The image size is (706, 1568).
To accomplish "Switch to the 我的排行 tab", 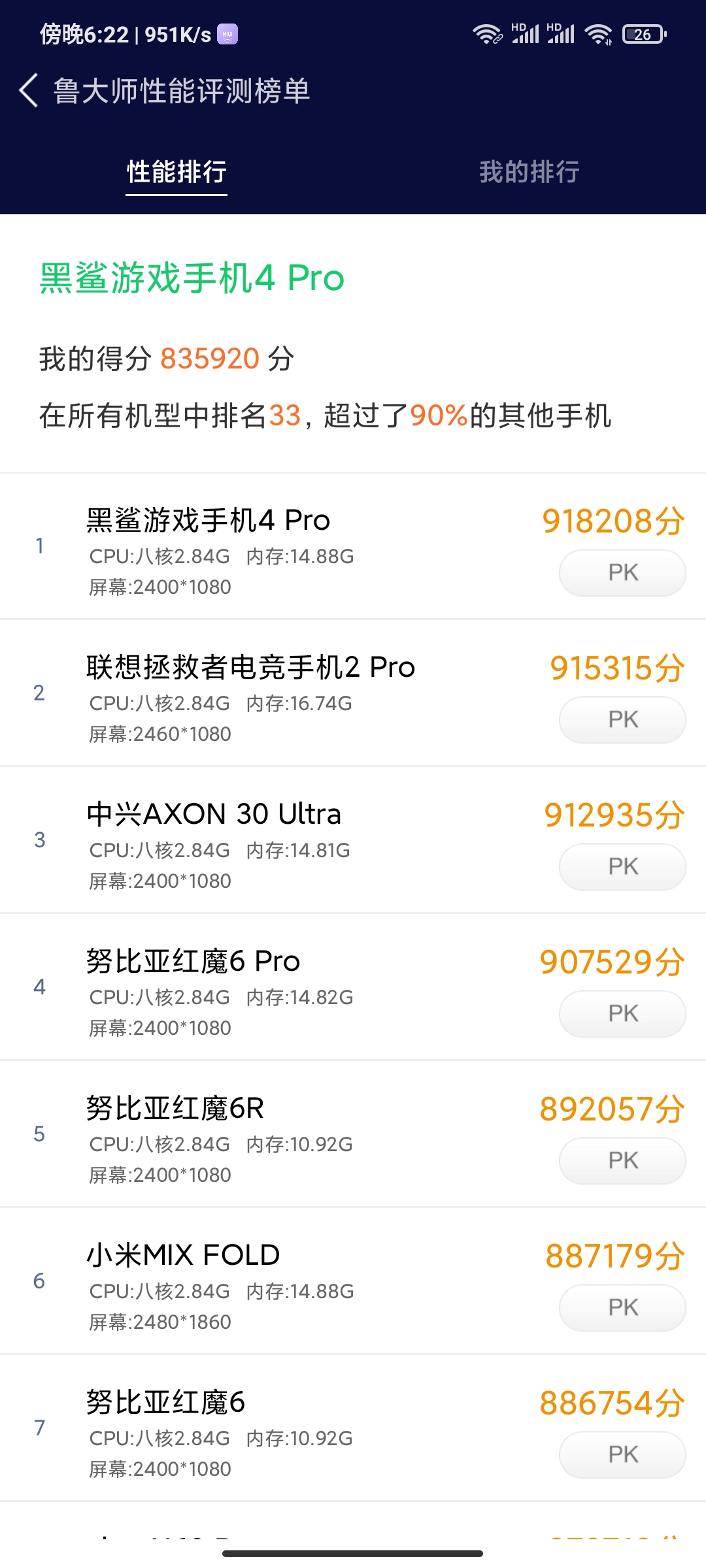I will click(x=529, y=172).
